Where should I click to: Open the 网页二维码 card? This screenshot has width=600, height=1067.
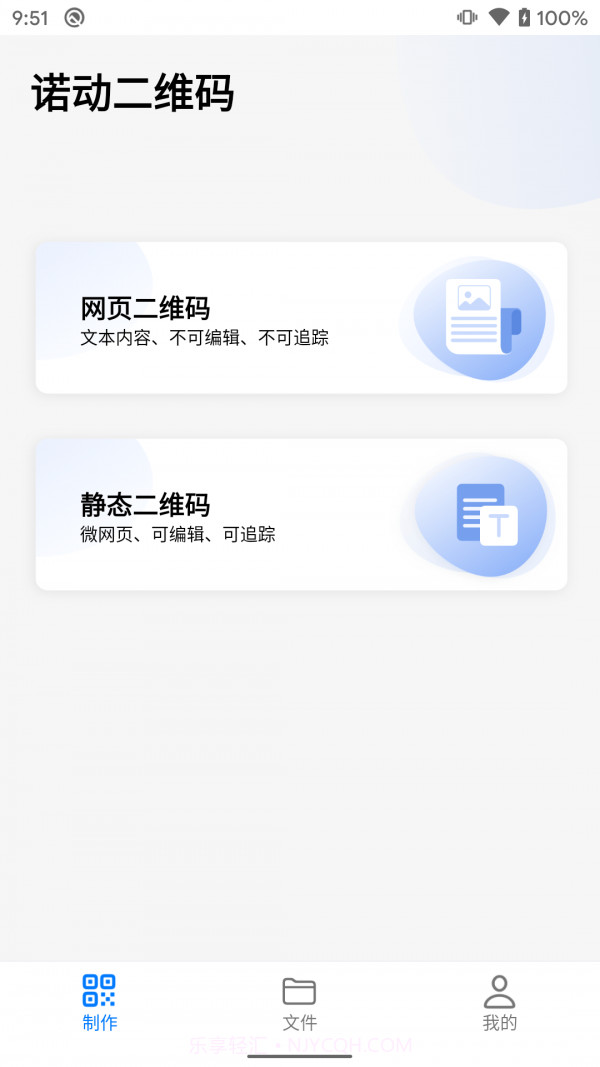pos(300,318)
